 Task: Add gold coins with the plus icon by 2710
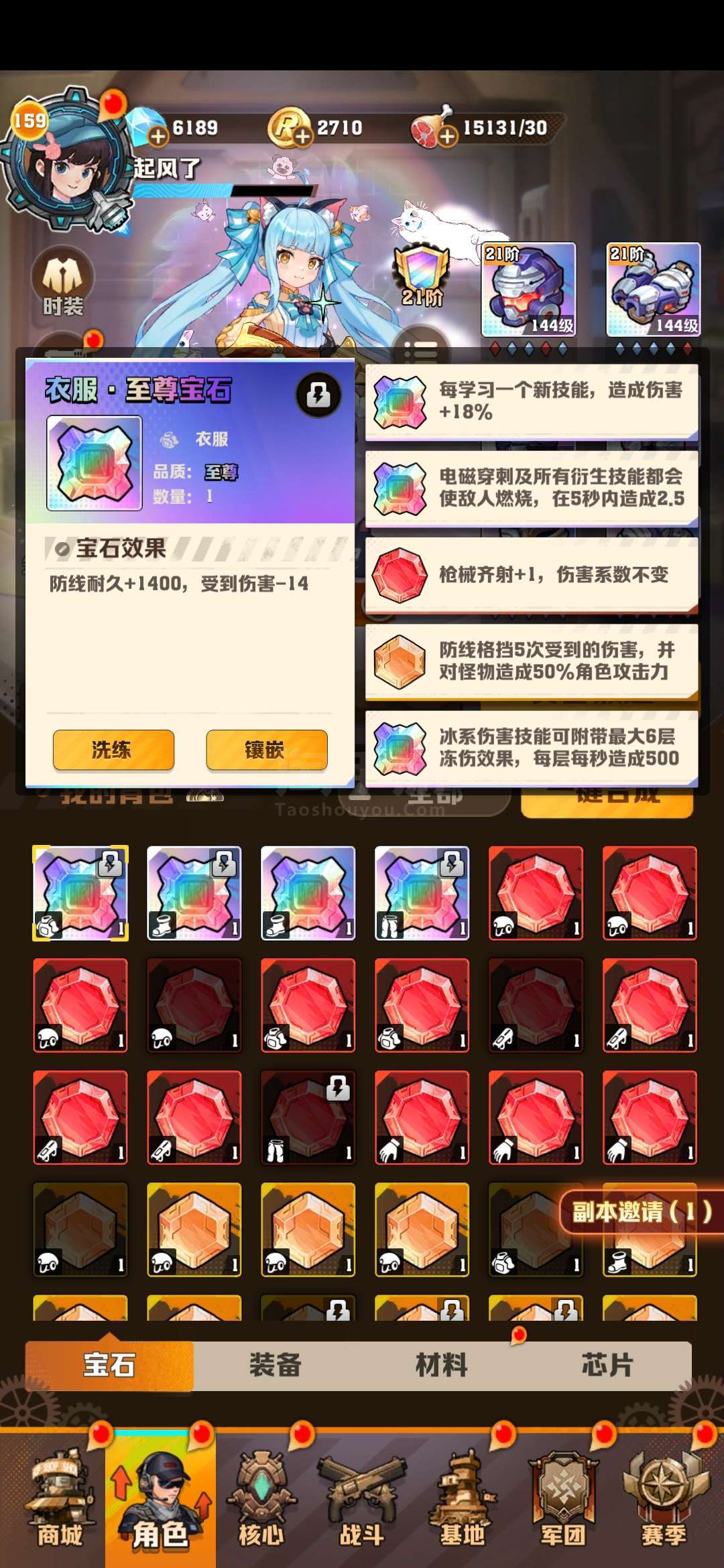click(x=303, y=137)
